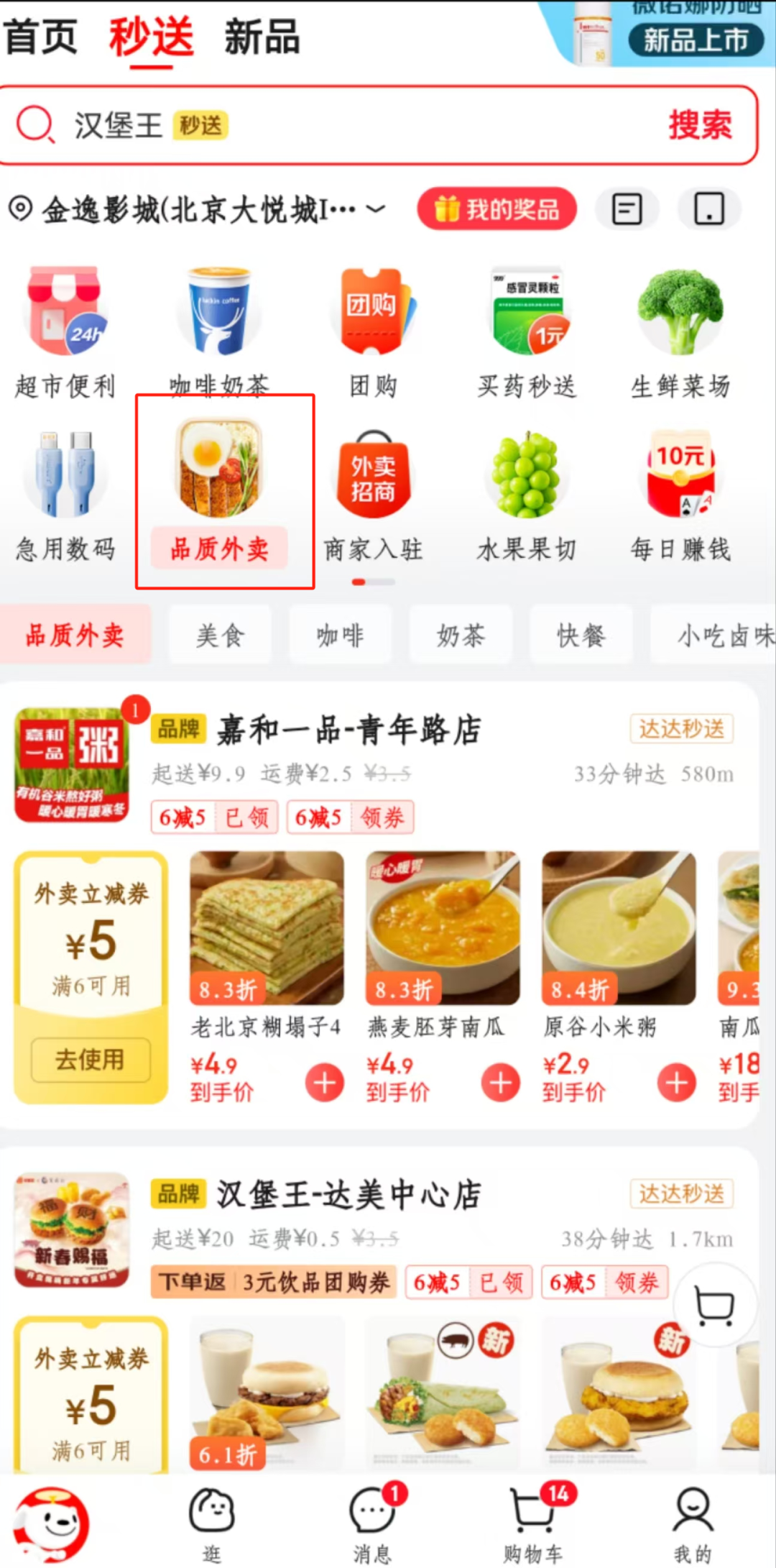Select the 快餐 filter chip
This screenshot has height=1568, width=776.
coord(581,636)
